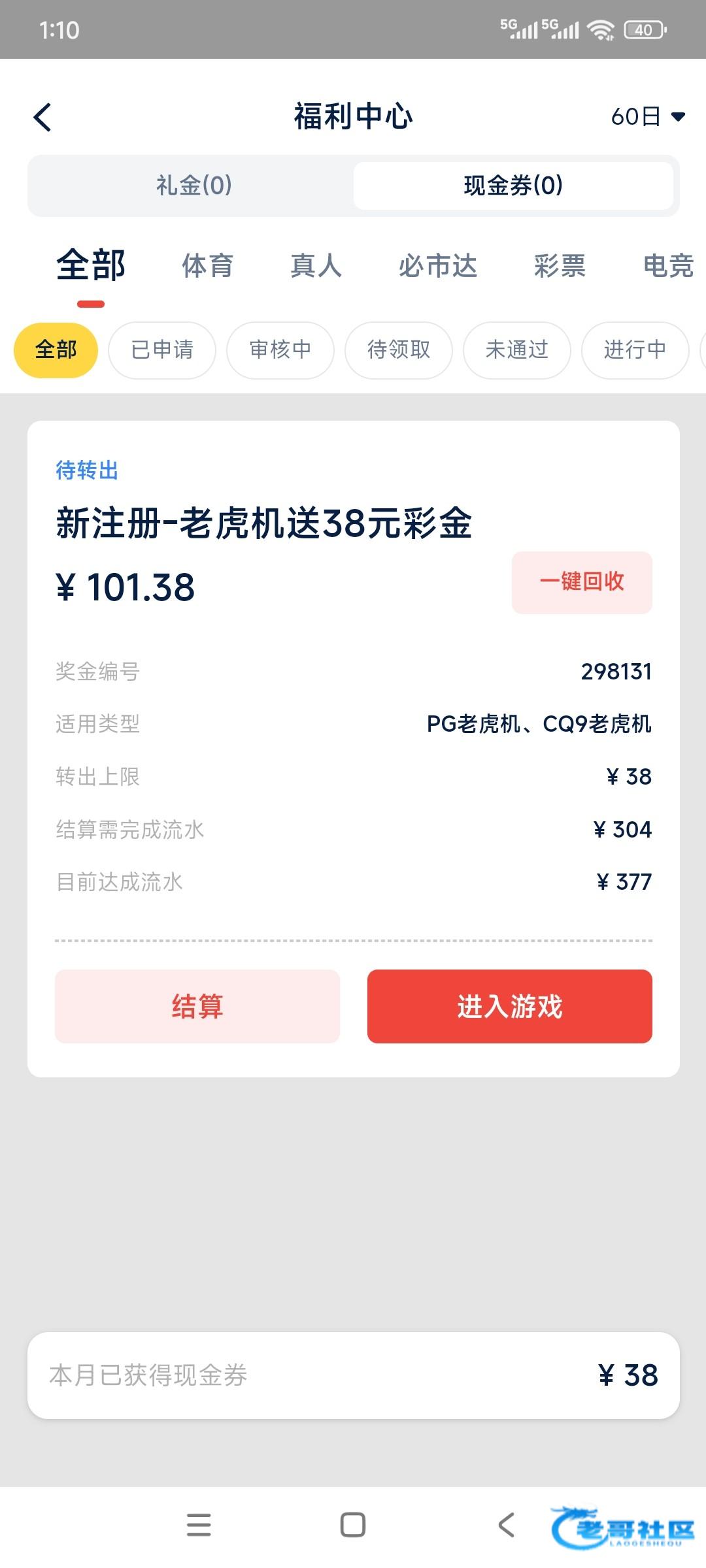Go back from 福利中心 page
This screenshot has height=1568, width=706.
[43, 118]
